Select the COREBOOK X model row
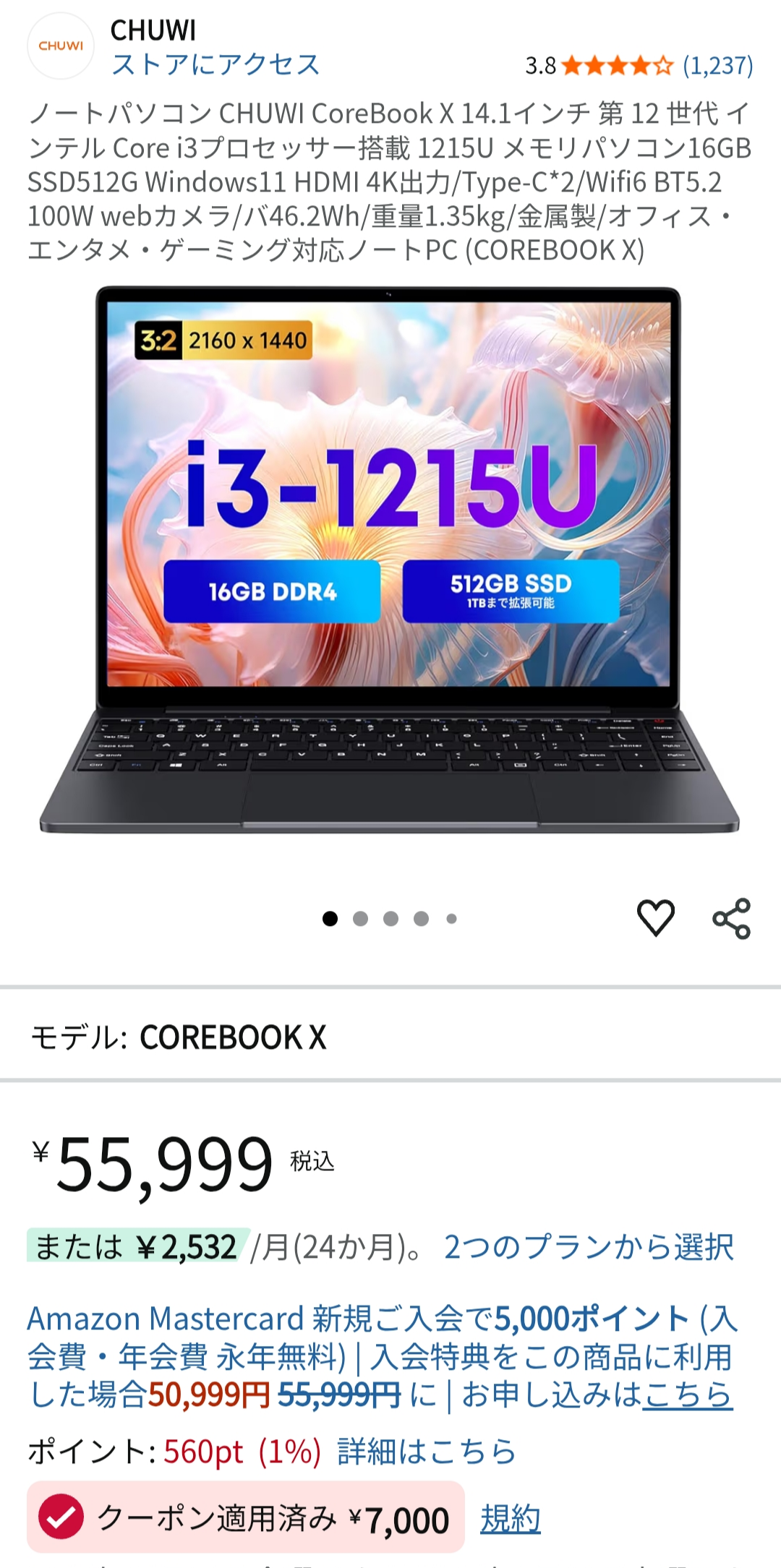This screenshot has height=1568, width=781. click(390, 1037)
